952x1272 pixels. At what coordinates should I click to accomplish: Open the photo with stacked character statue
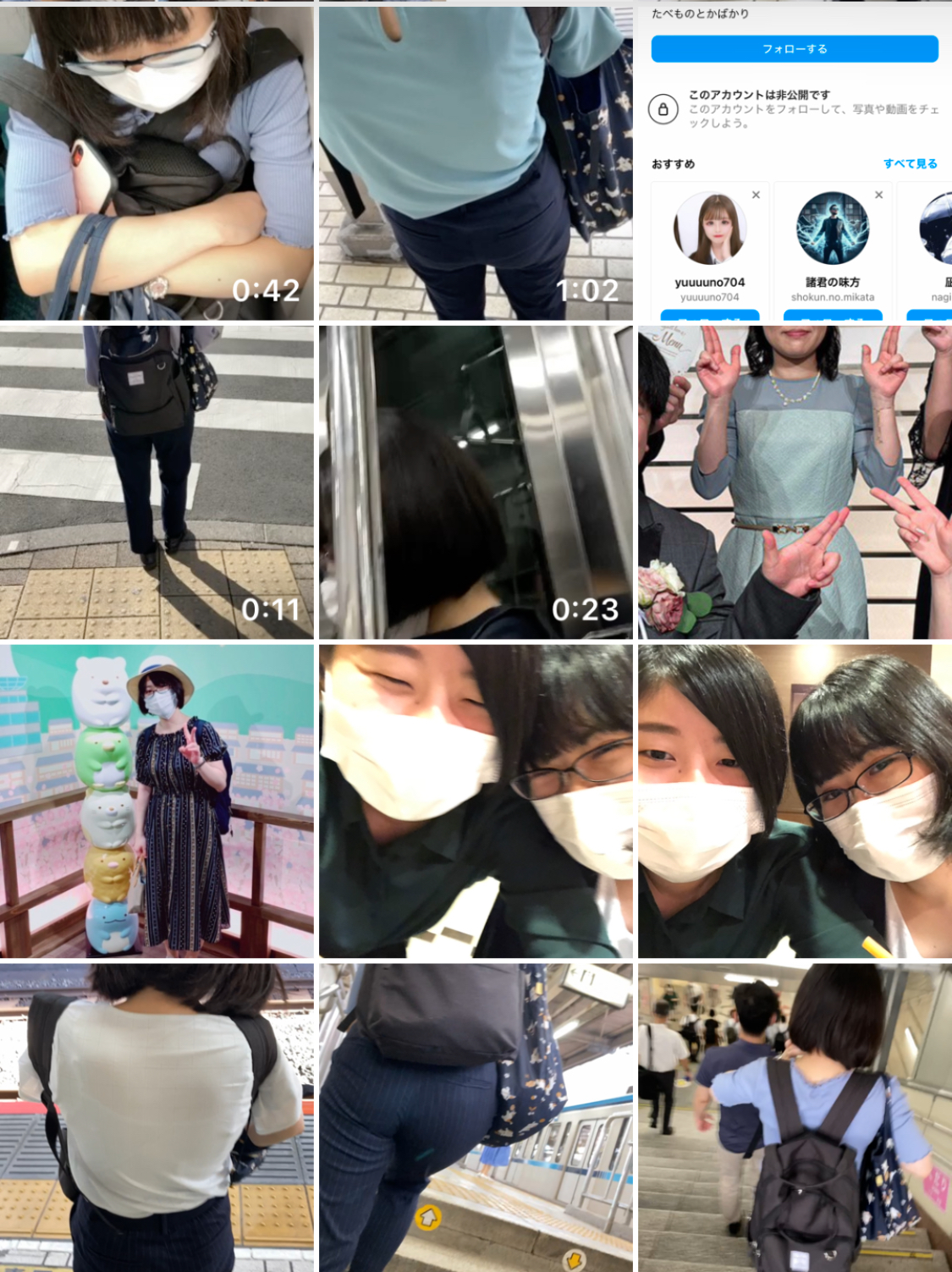point(157,801)
